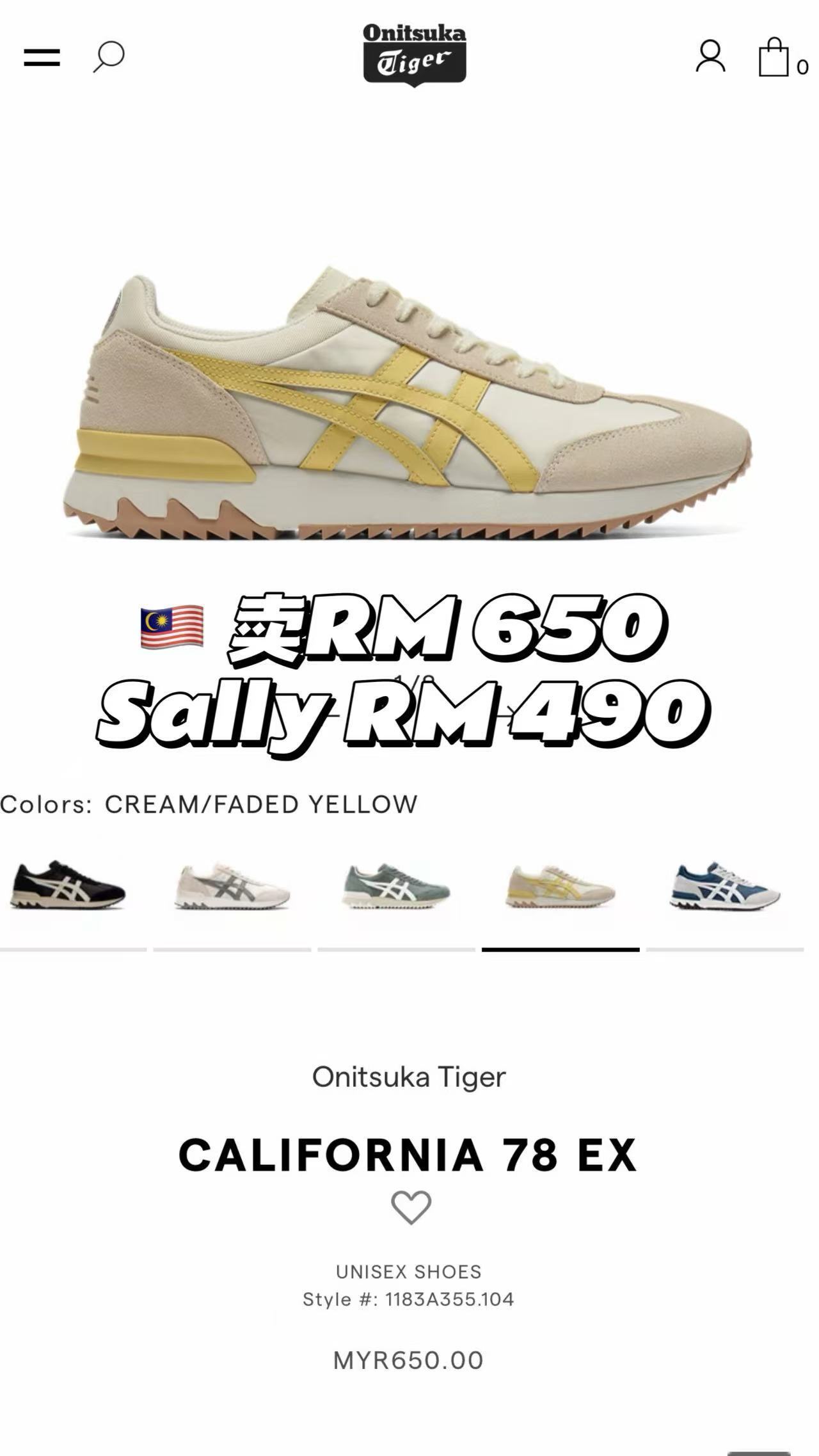Open the search magnifier icon

(109, 57)
